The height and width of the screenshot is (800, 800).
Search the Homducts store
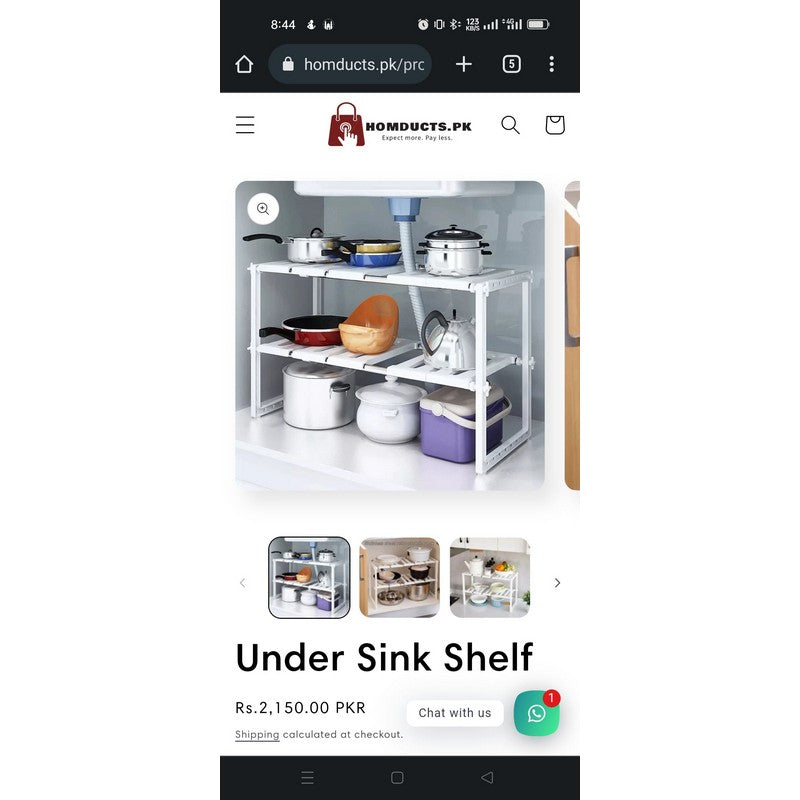(510, 125)
